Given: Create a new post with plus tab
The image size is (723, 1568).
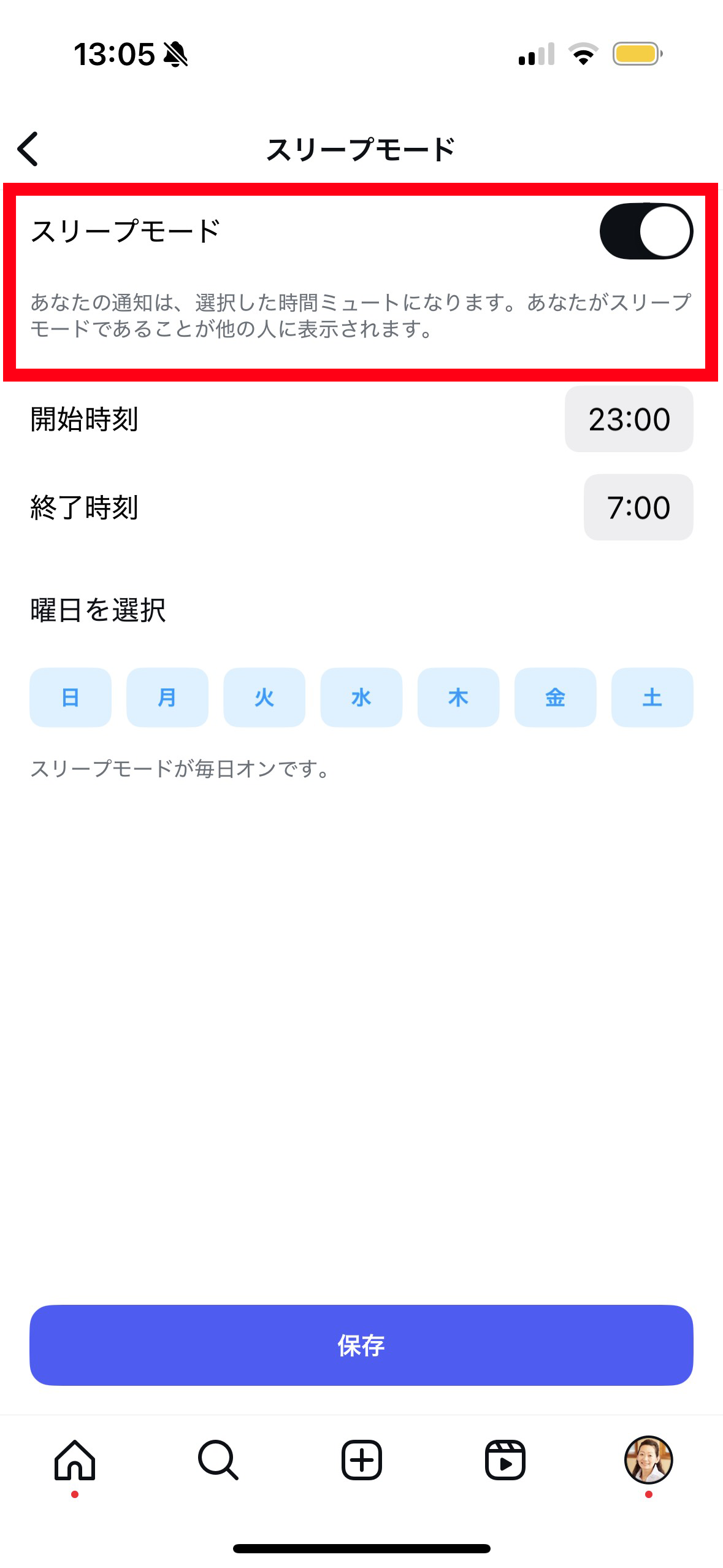Looking at the screenshot, I should [361, 1461].
